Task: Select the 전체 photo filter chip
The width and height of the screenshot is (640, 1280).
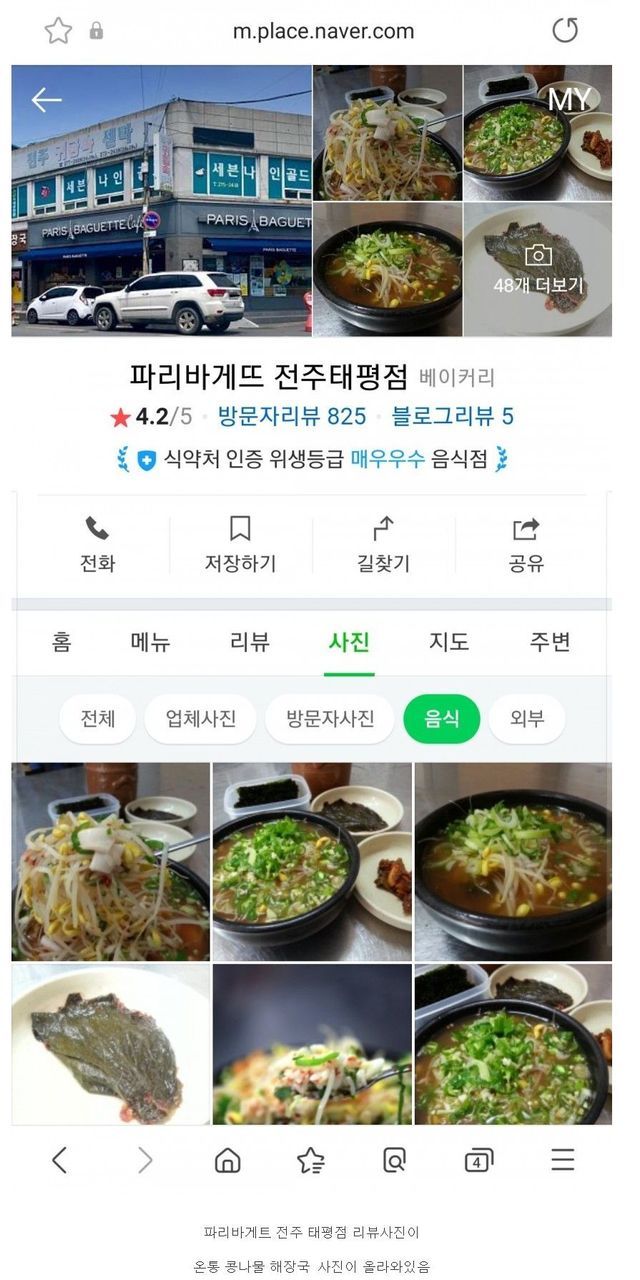Action: click(98, 719)
